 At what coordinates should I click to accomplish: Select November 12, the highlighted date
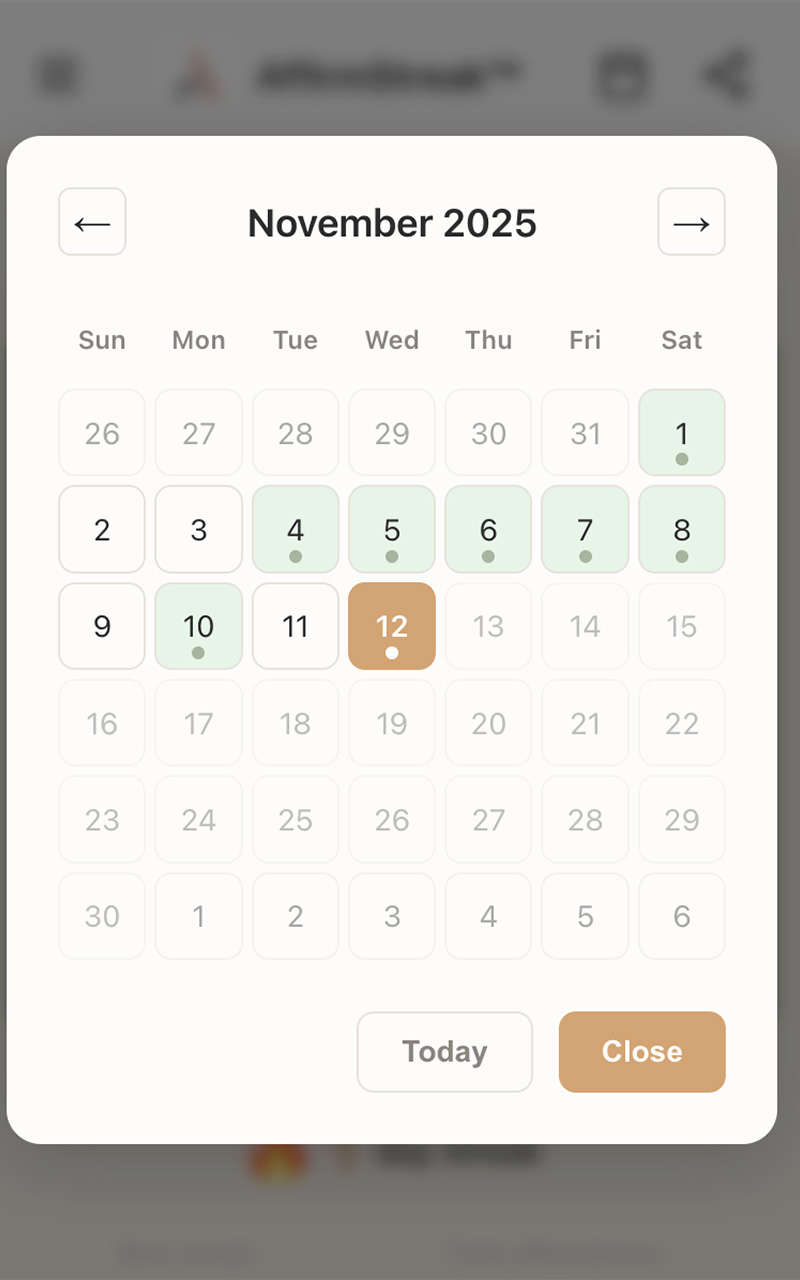(x=391, y=626)
